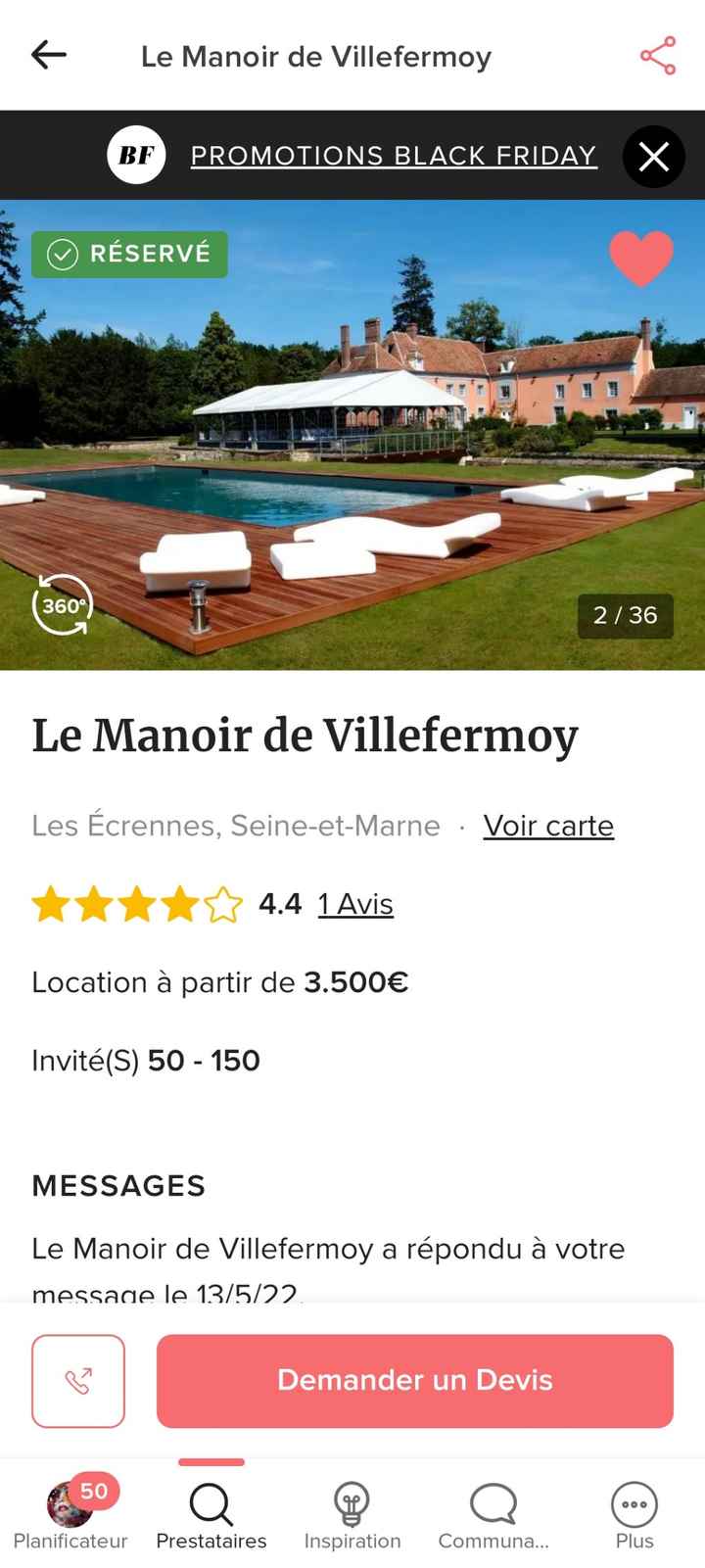The height and width of the screenshot is (1568, 705).
Task: Open the 360° photo view
Action: (61, 607)
